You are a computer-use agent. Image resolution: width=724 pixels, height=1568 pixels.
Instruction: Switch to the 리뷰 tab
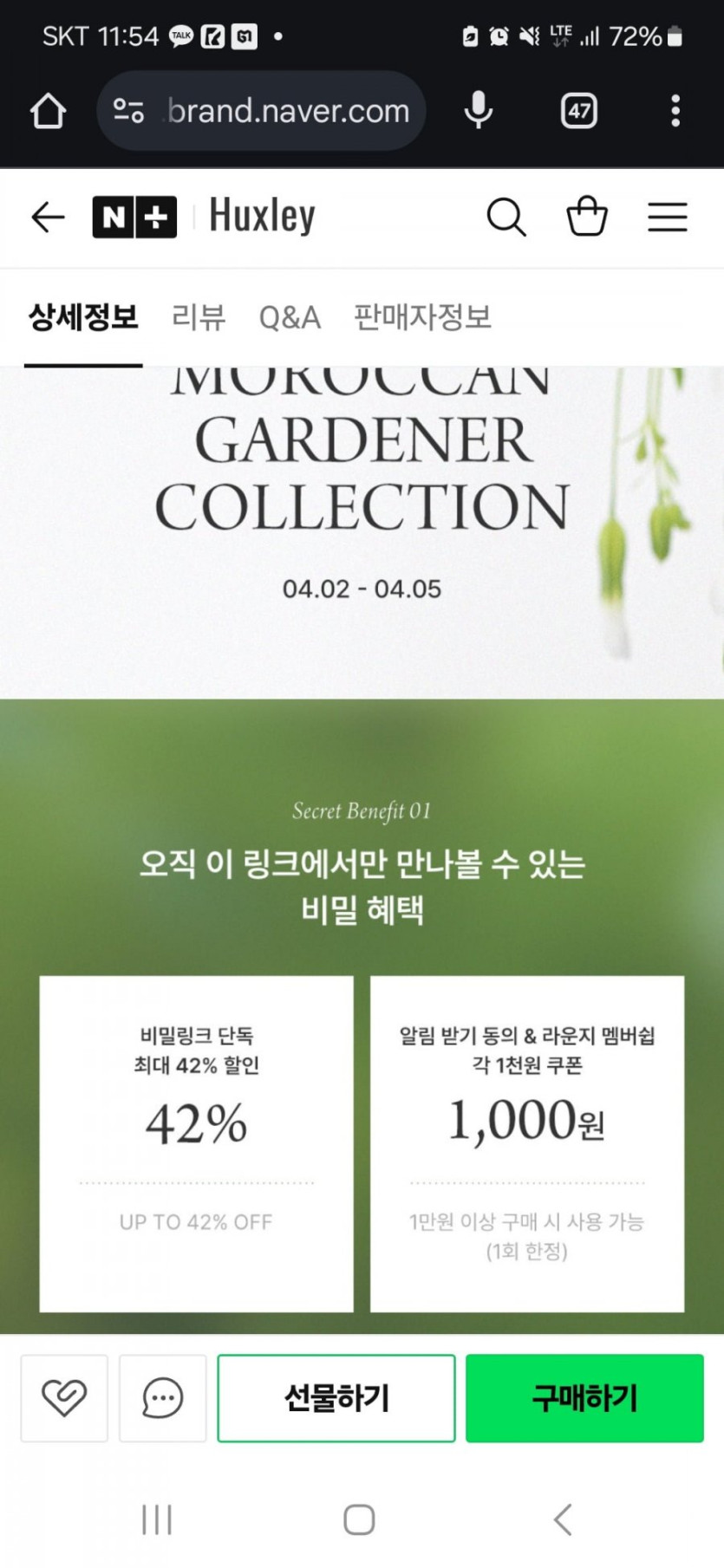tap(199, 317)
